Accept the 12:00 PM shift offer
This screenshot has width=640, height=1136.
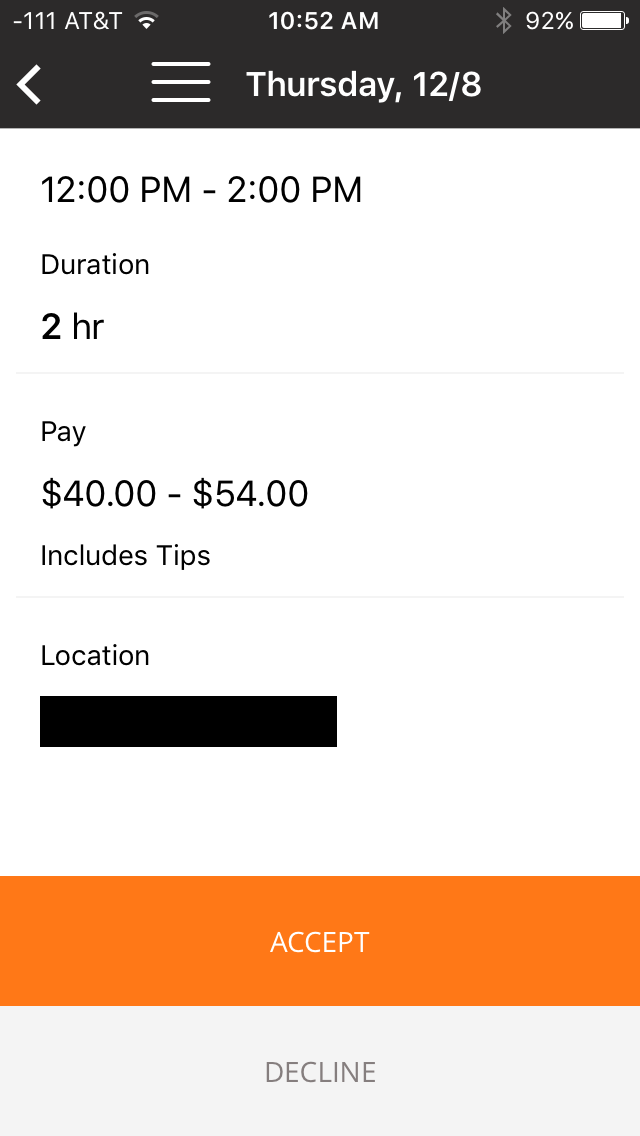coord(320,941)
